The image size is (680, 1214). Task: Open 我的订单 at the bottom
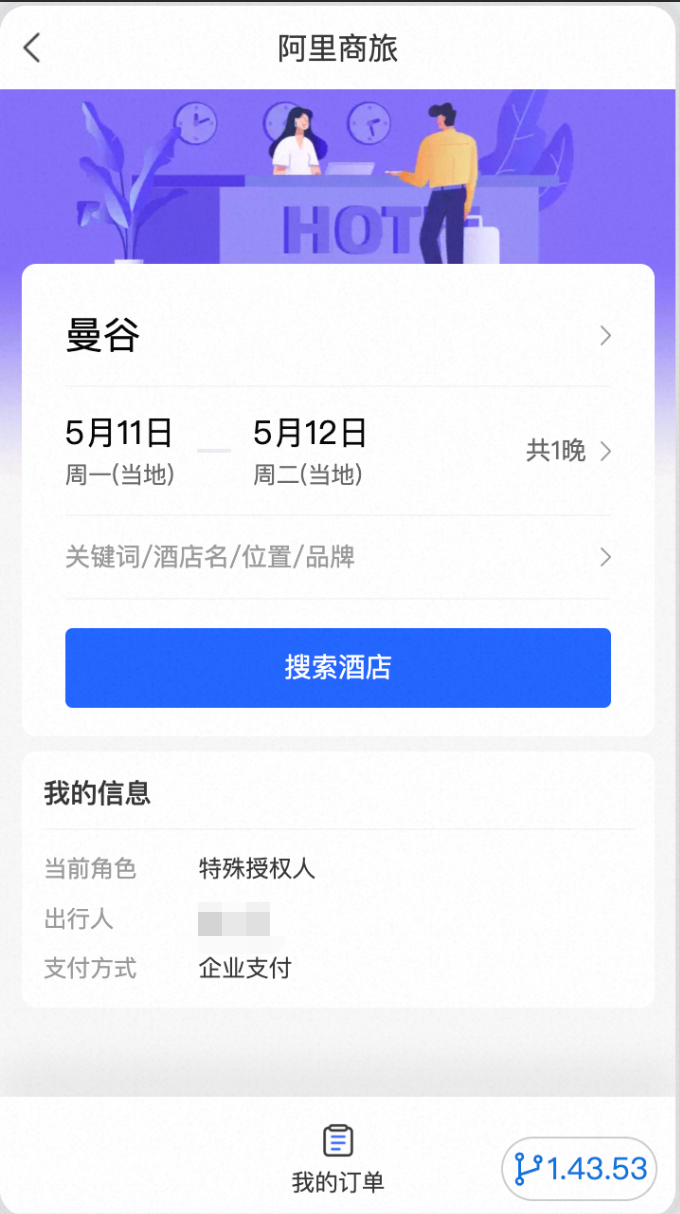point(338,1159)
